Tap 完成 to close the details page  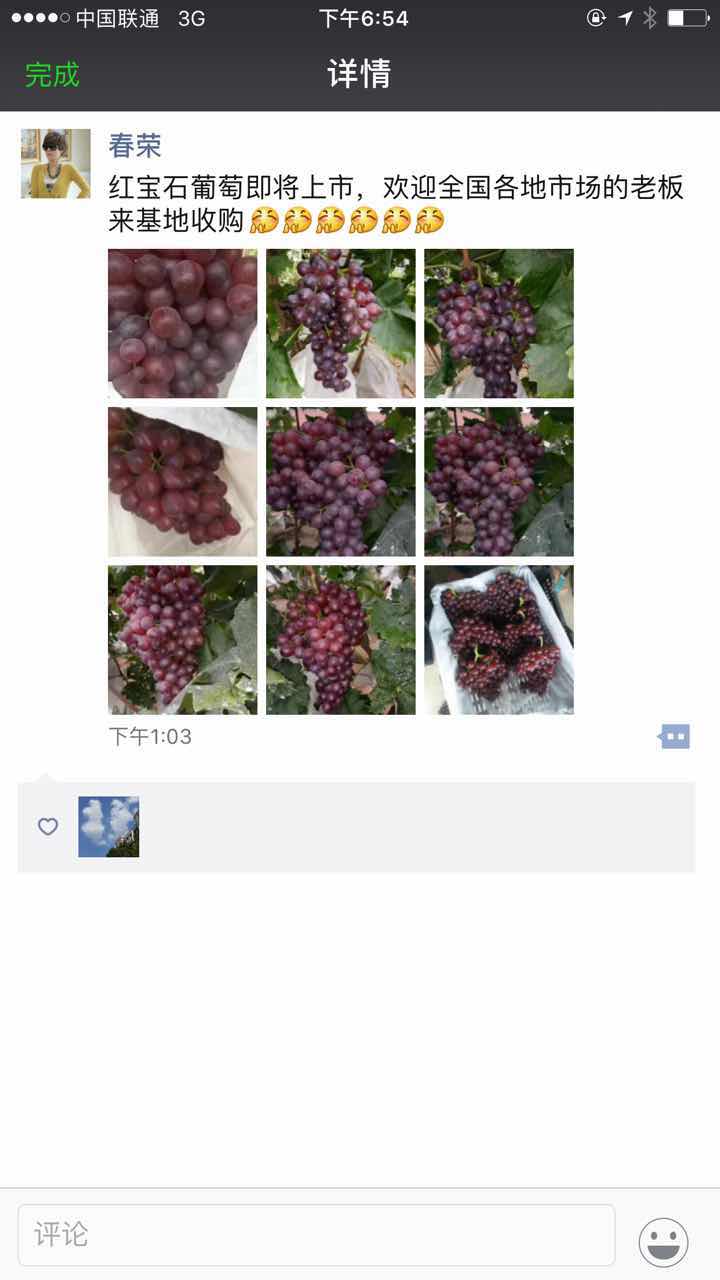(x=52, y=75)
